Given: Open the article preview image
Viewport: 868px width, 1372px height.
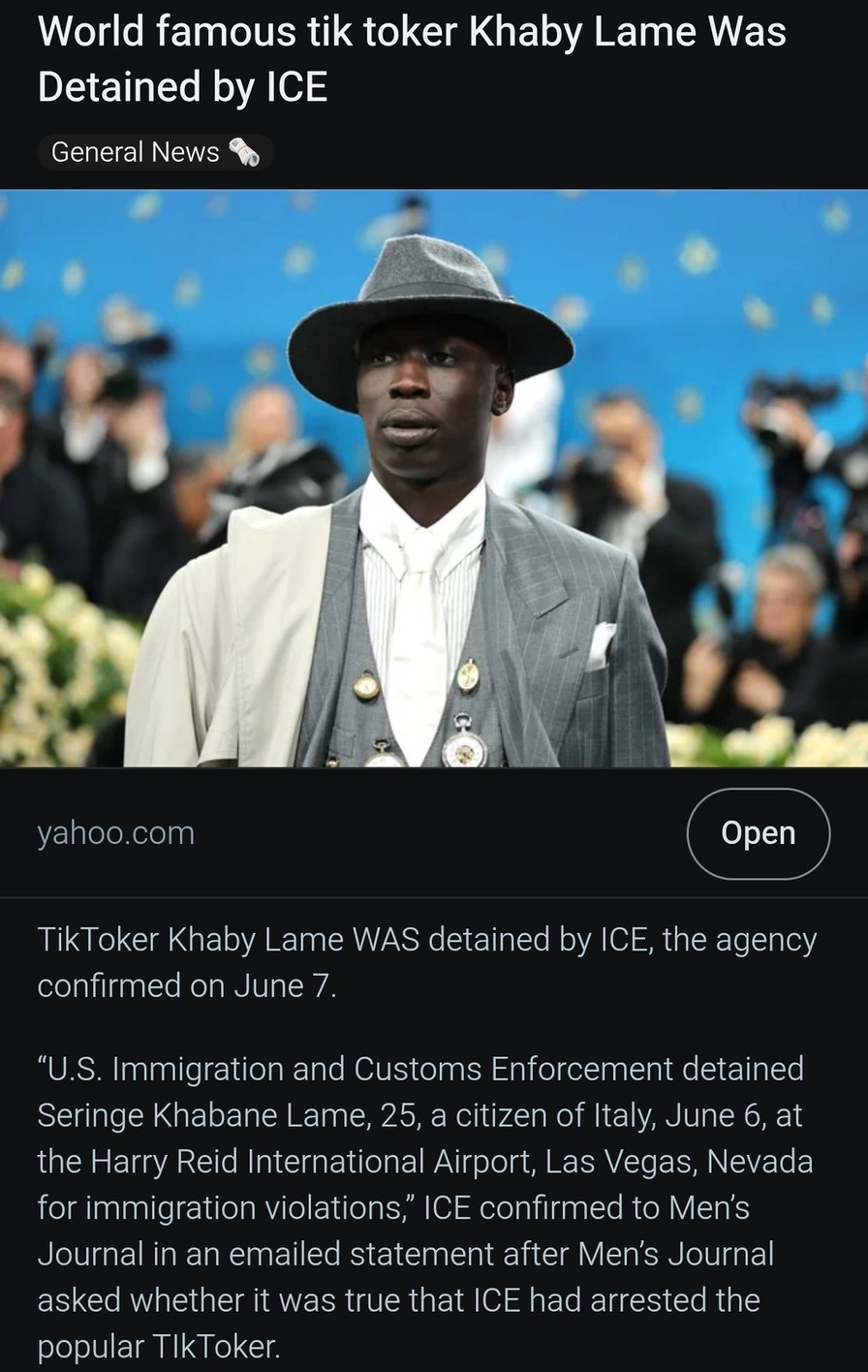Looking at the screenshot, I should click(434, 479).
